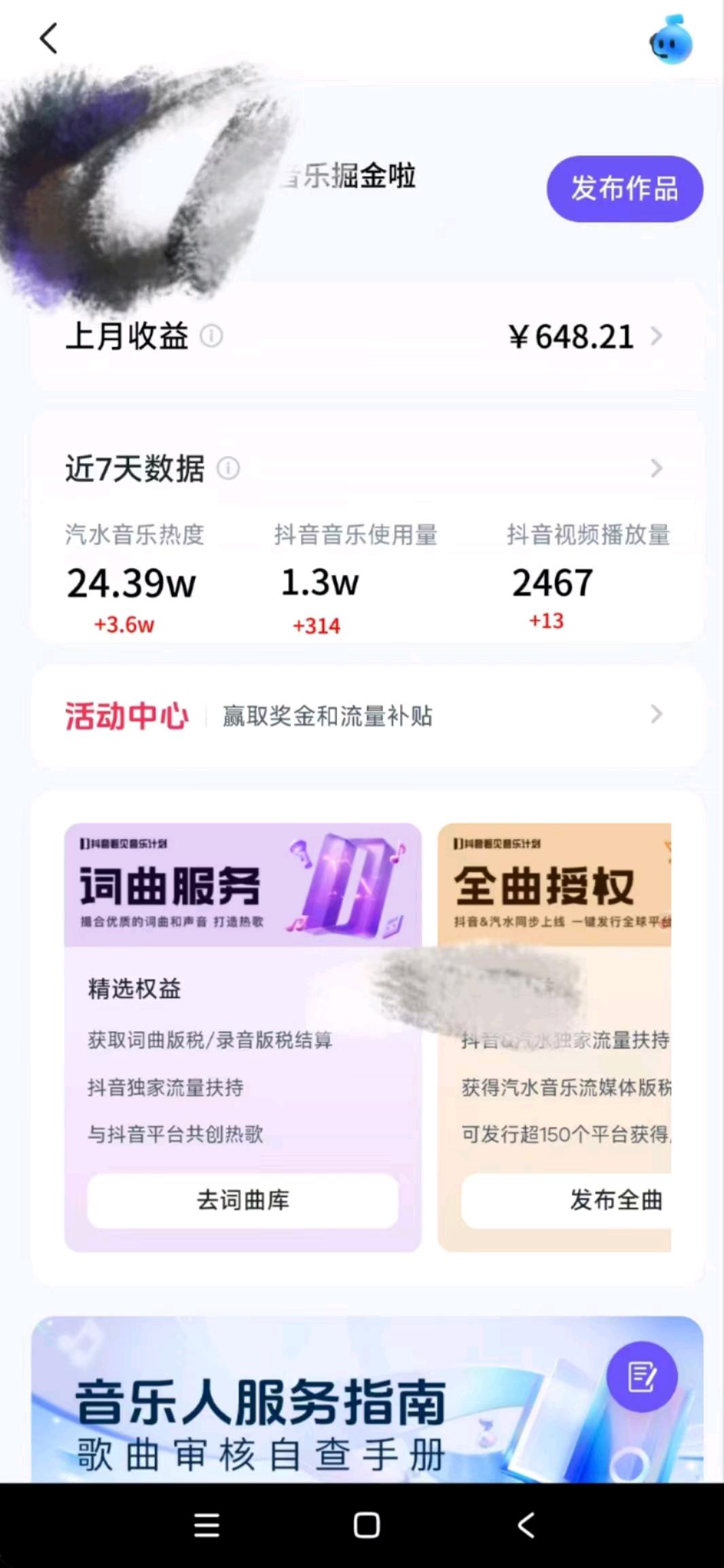
Task: Tap info icon beside 近7天数据
Action: (228, 468)
